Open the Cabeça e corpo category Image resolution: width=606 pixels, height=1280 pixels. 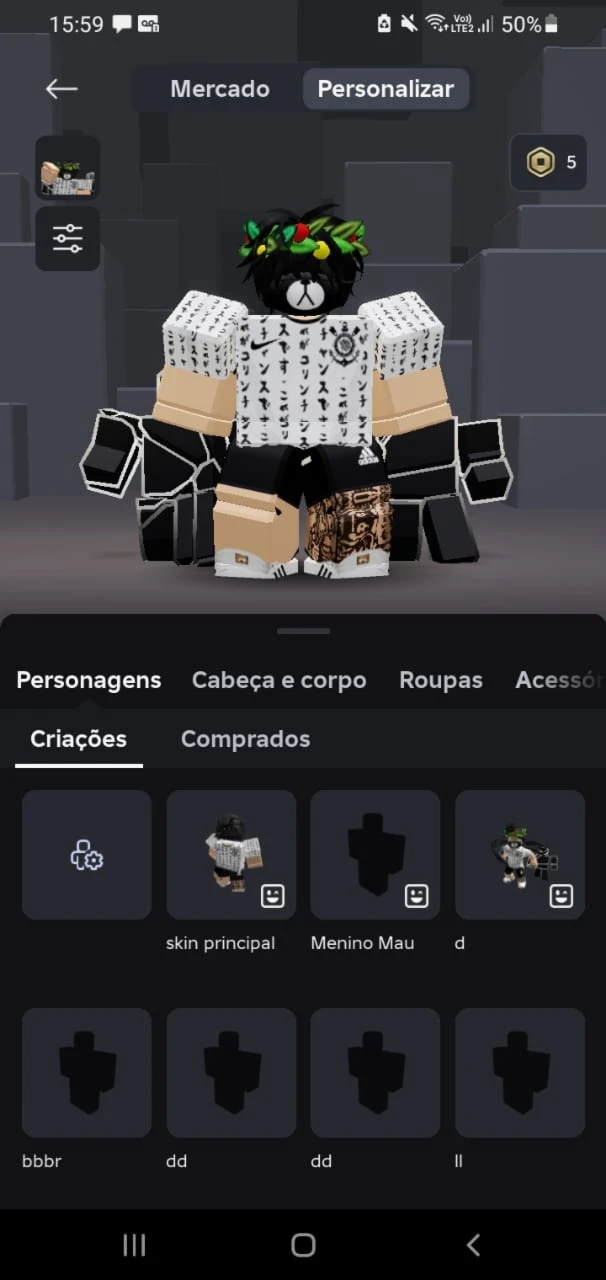point(279,680)
